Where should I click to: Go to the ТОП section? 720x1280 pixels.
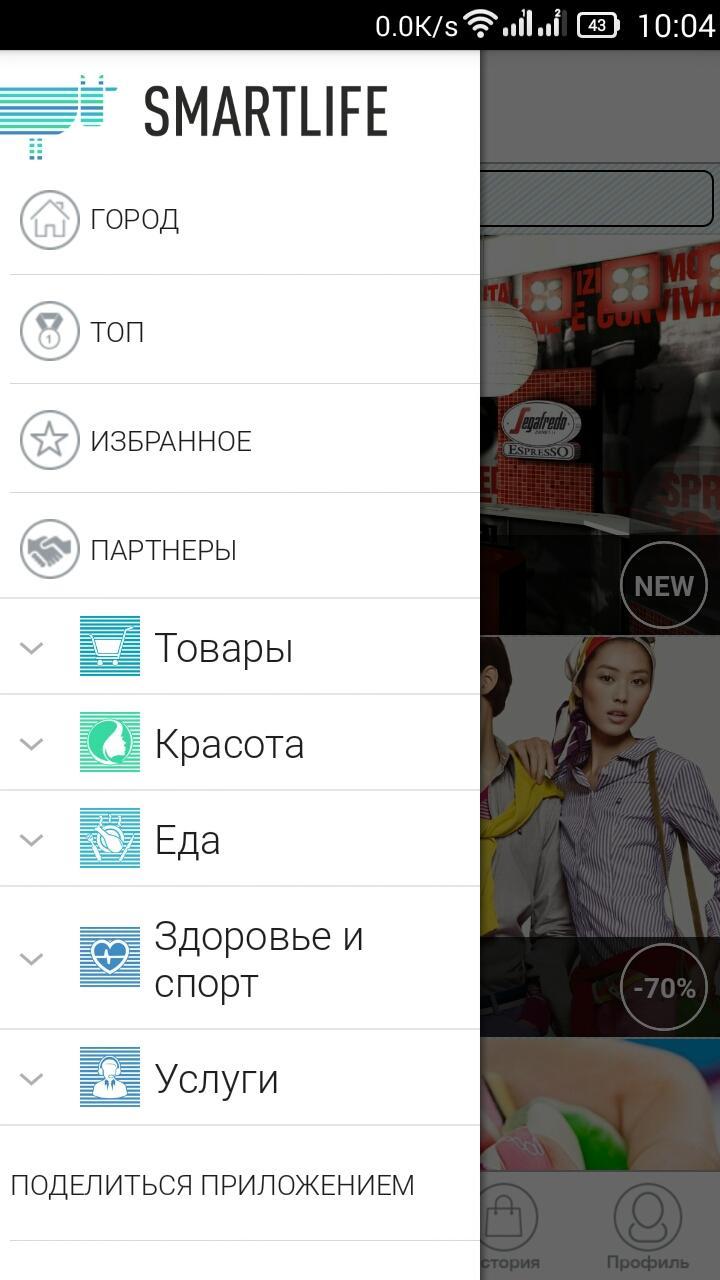(117, 332)
